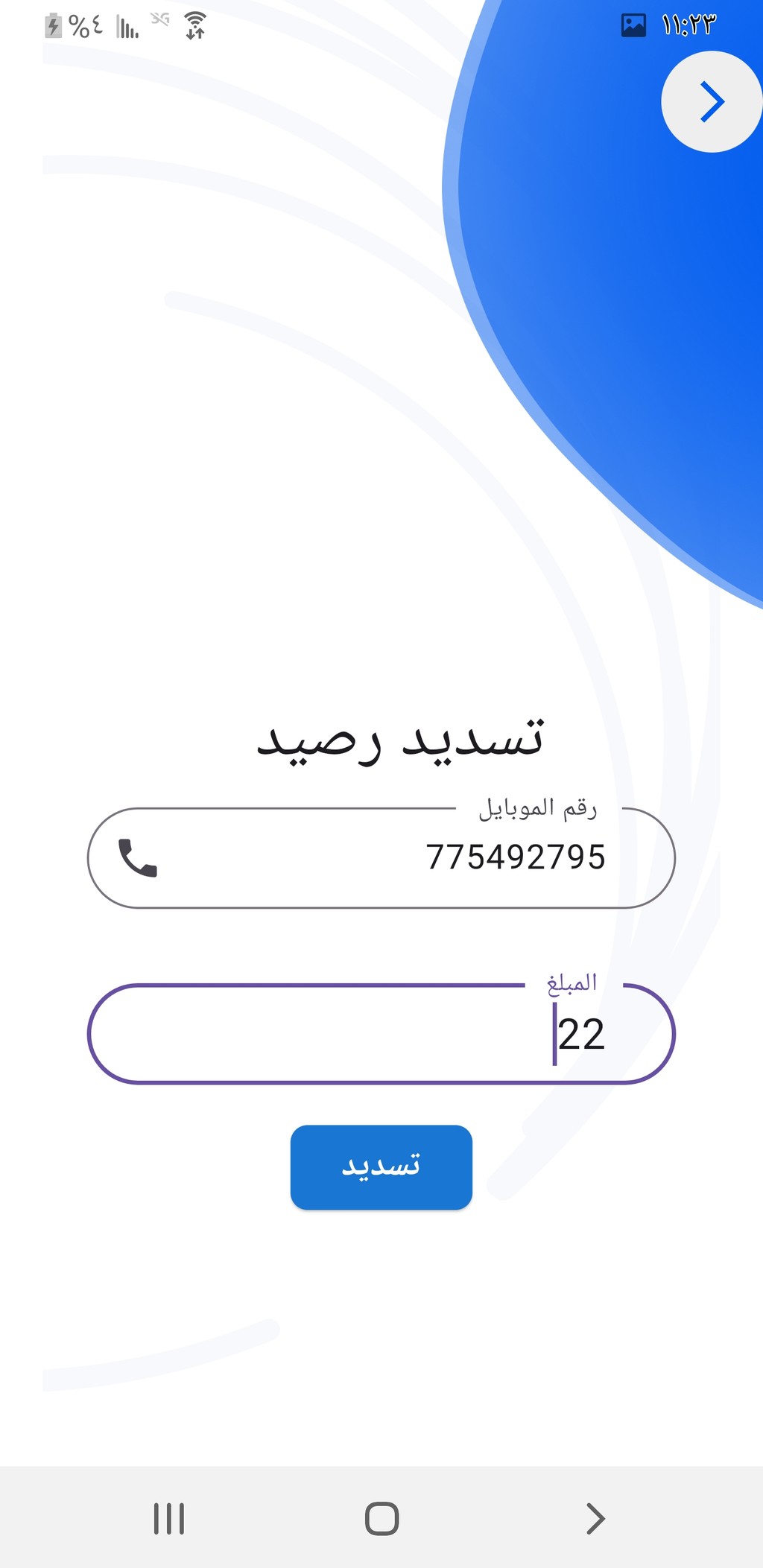Open recent apps from navigation bar
The image size is (763, 1568).
pyautogui.click(x=169, y=1519)
